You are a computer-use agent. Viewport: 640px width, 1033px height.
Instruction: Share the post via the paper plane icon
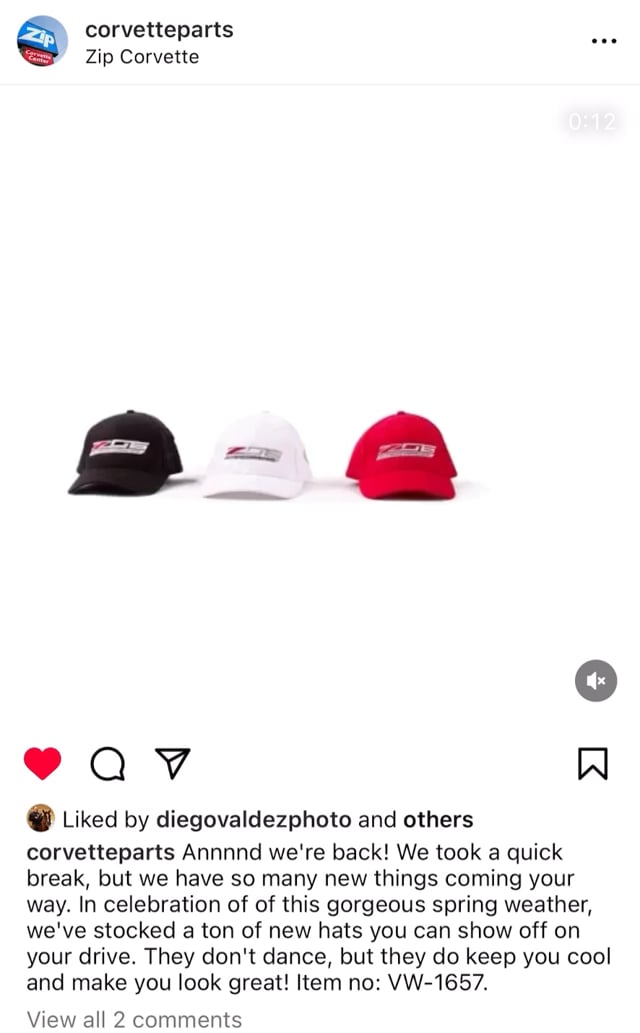(175, 764)
